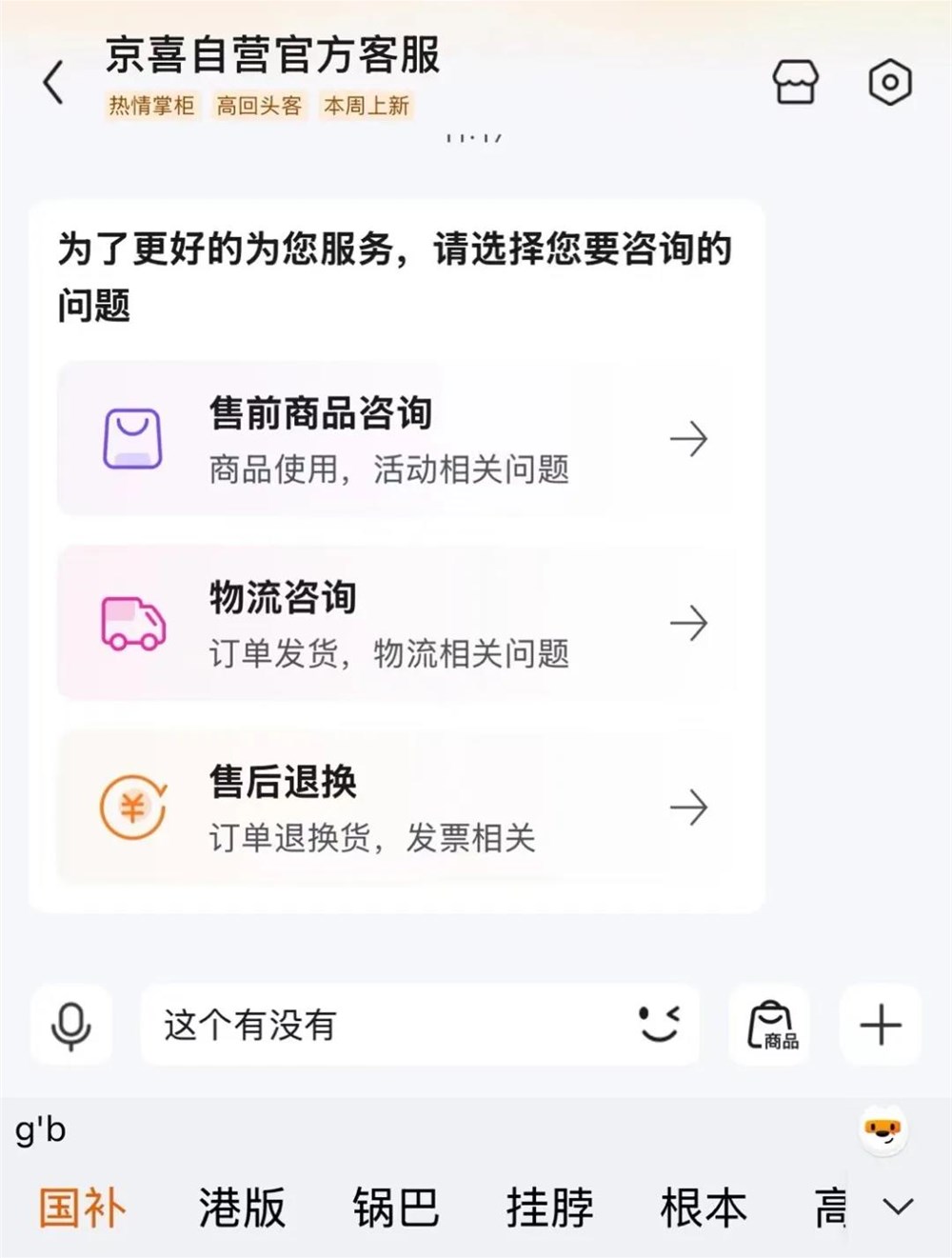Activate voice input with the microphone icon
Viewport: 952px width, 1258px height.
coord(69,1026)
